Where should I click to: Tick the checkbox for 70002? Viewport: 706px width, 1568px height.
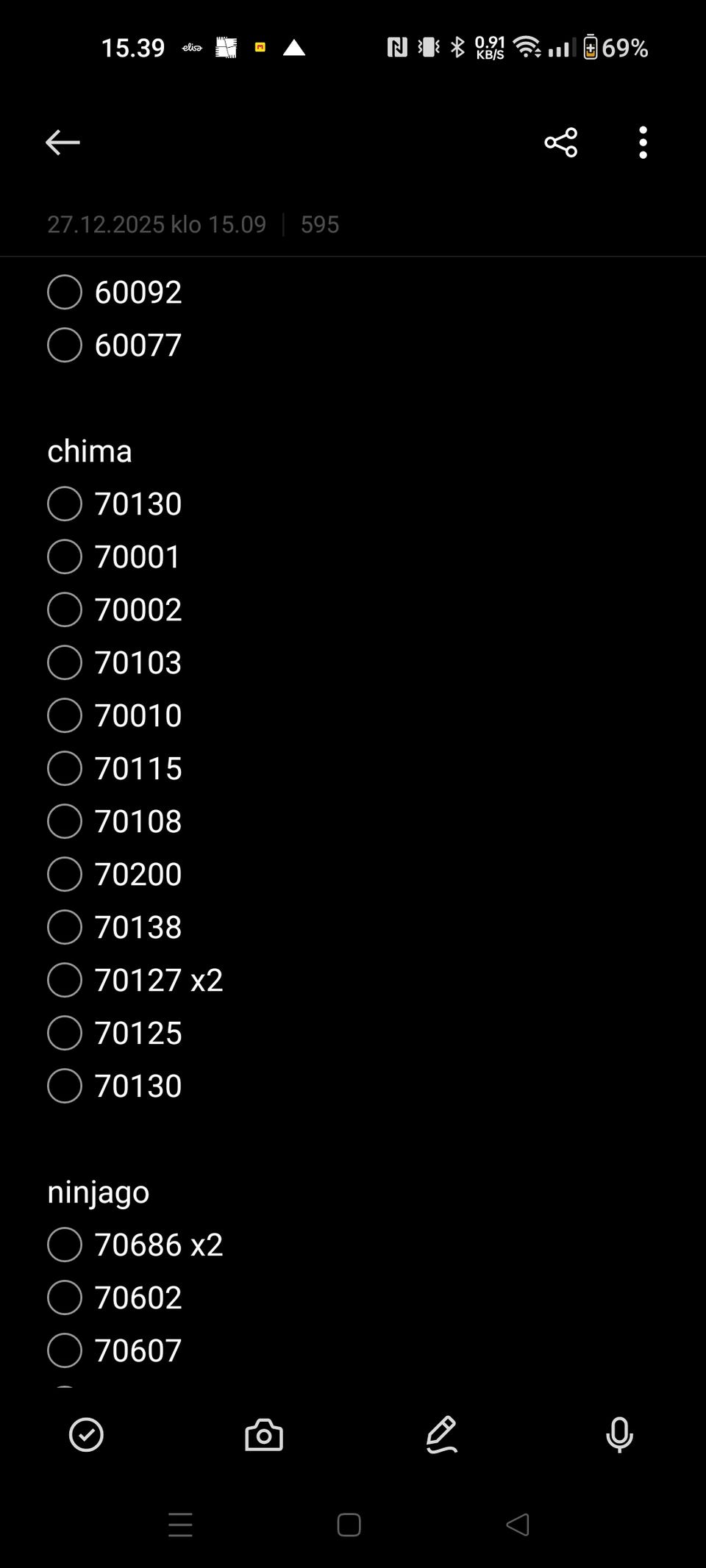65,609
